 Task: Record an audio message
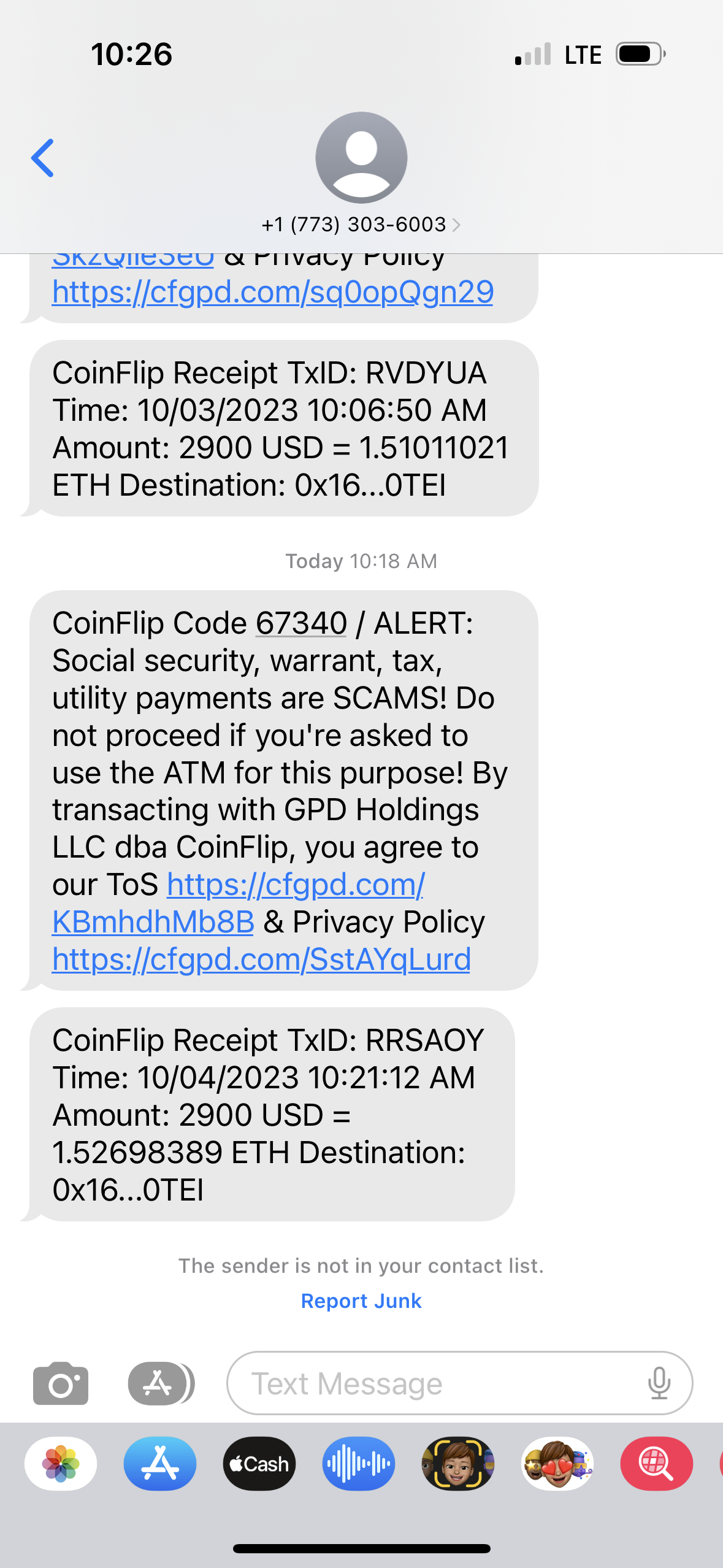click(x=359, y=1464)
